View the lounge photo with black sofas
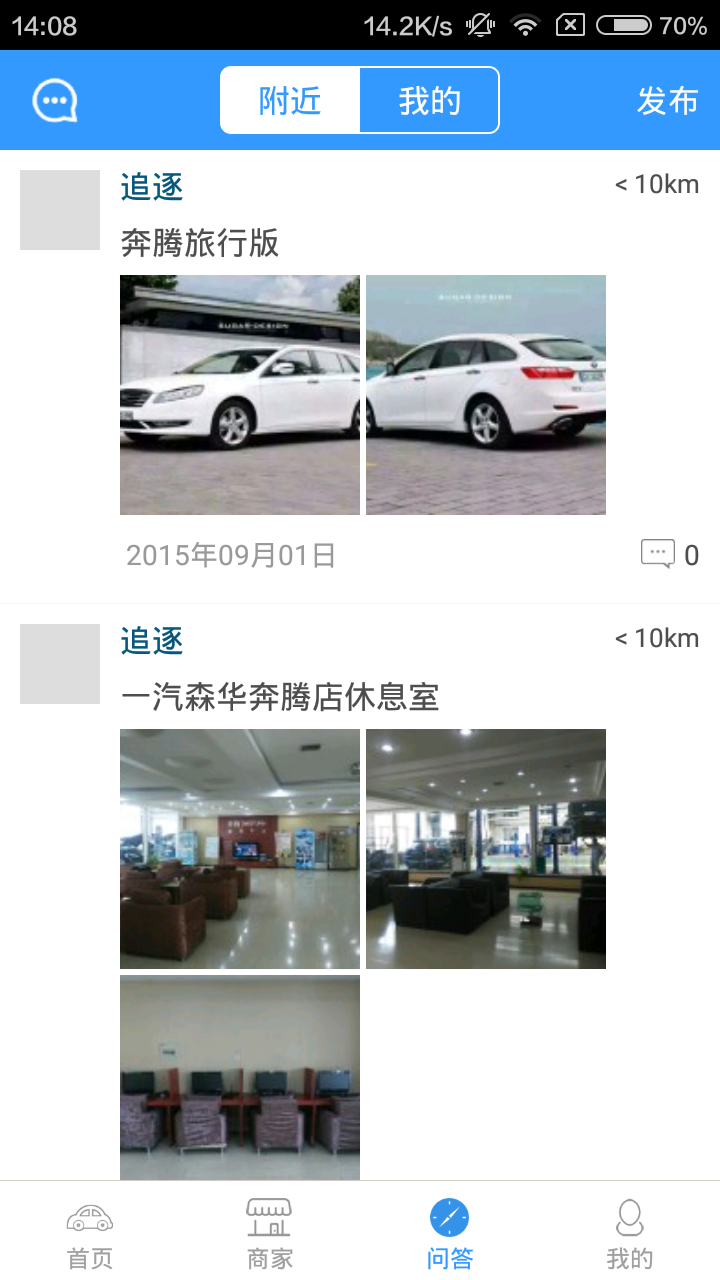Screen dimensions: 720x1280 [486, 849]
